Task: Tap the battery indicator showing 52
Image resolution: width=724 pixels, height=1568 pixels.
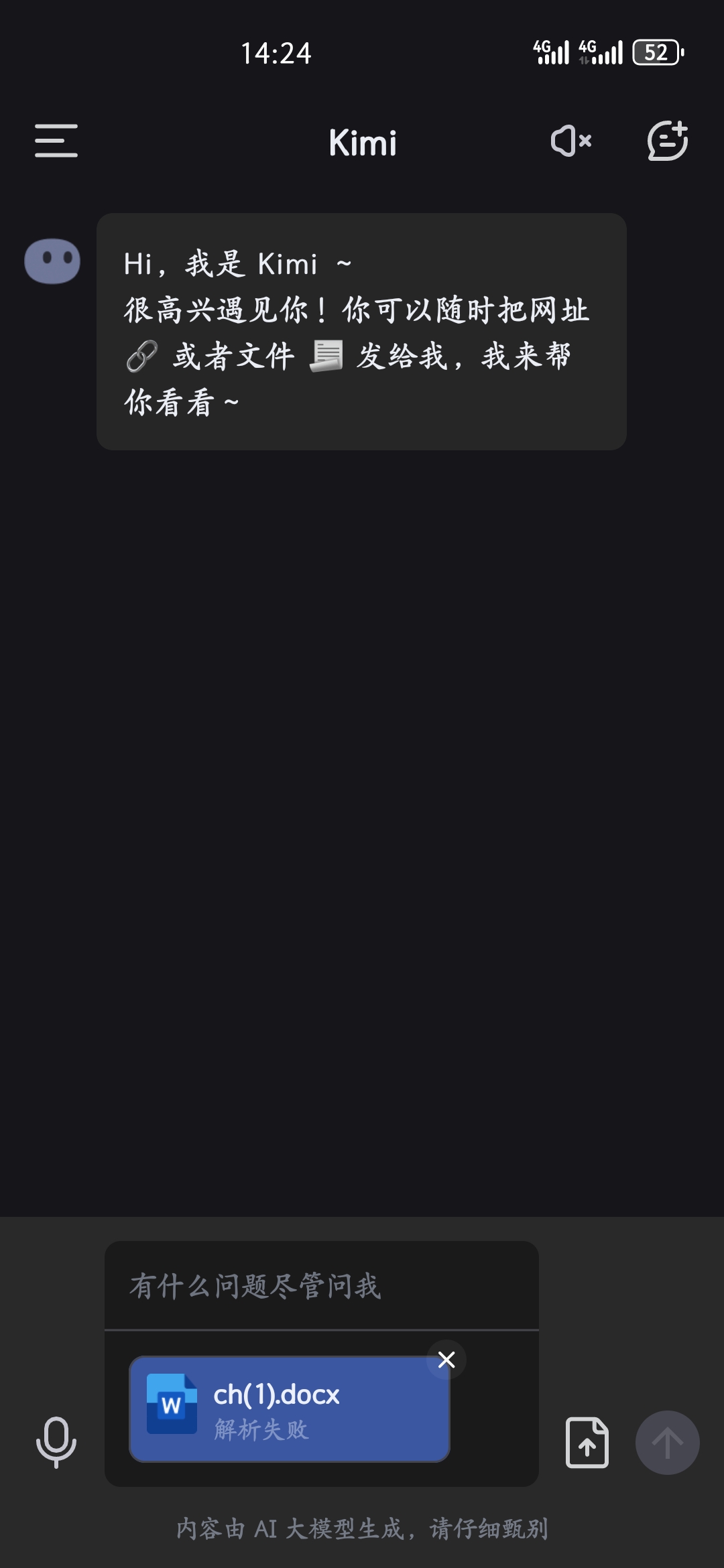Action: [x=656, y=52]
